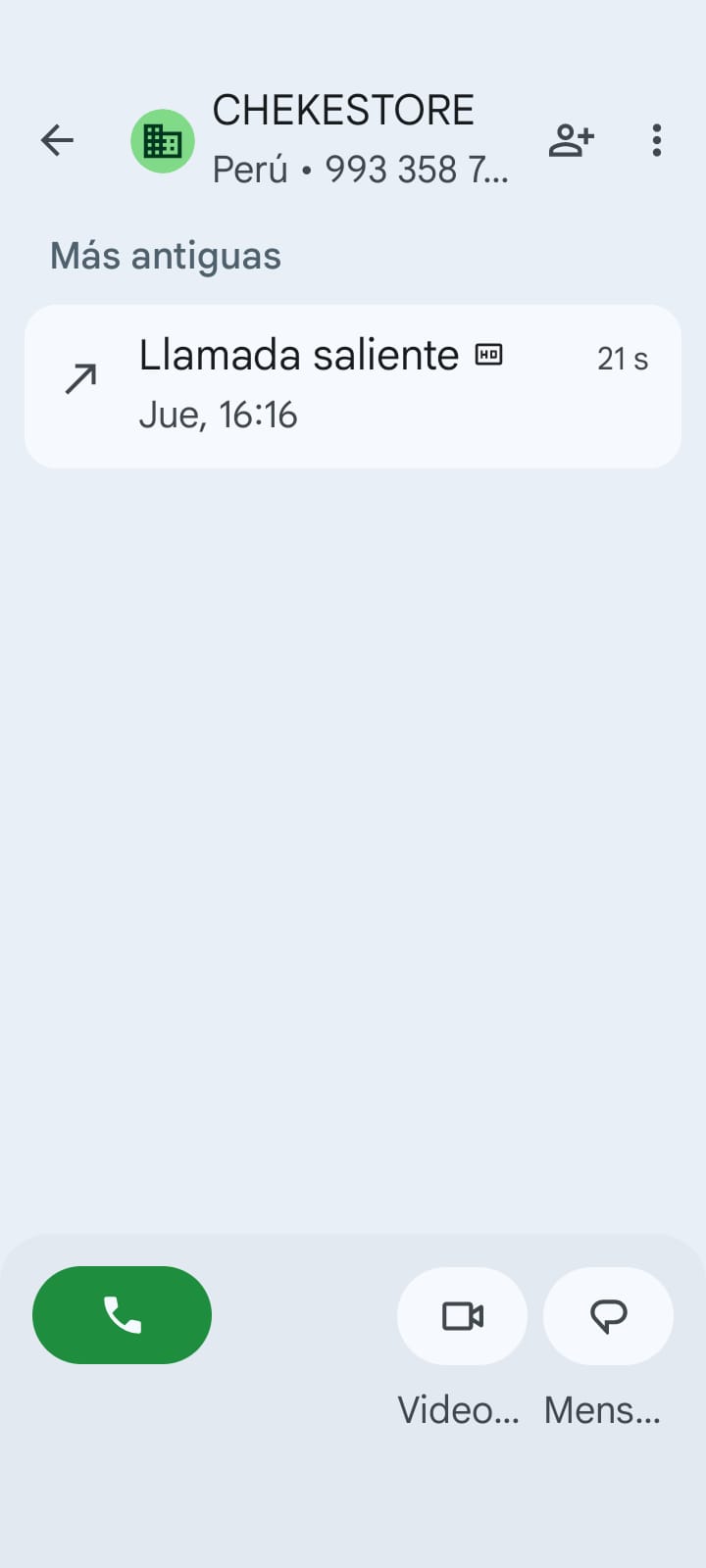706x1568 pixels.
Task: Tap the CHEKESTORE contact avatar
Action: [x=163, y=141]
